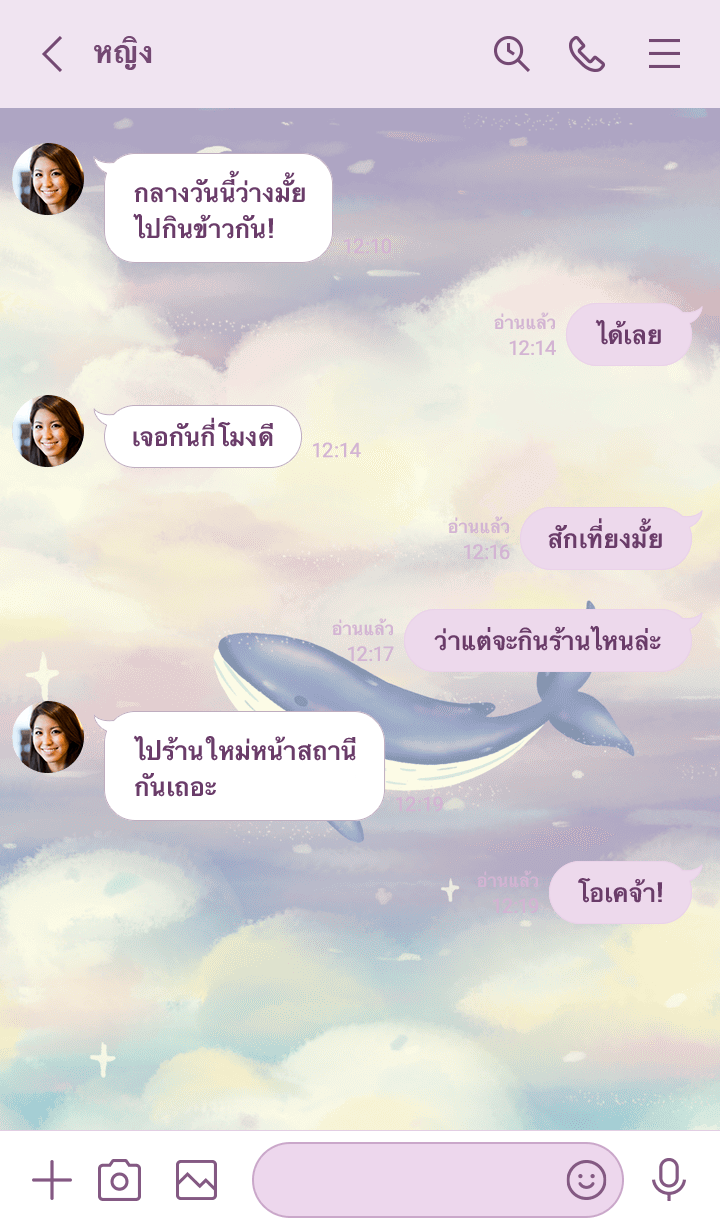Open หญิง's profile photo beside first message

(48, 179)
